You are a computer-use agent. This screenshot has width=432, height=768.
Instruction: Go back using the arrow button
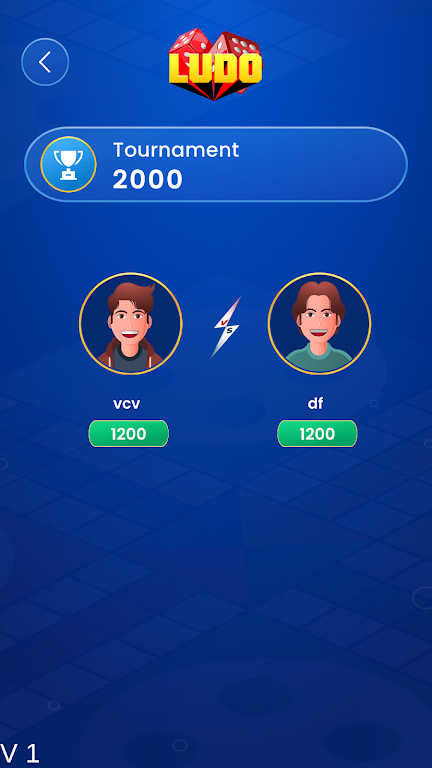click(x=45, y=62)
